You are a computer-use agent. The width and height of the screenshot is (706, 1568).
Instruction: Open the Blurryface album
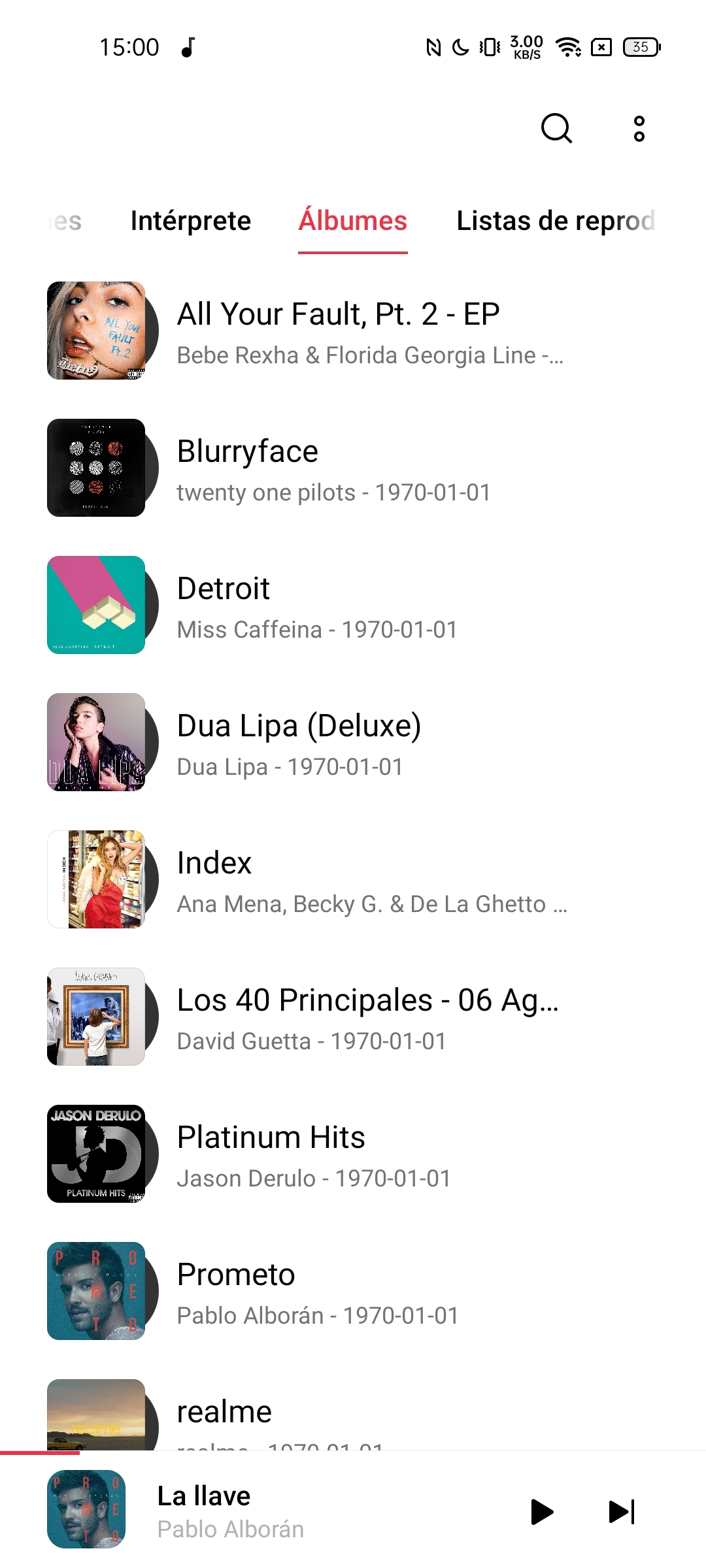click(x=353, y=468)
